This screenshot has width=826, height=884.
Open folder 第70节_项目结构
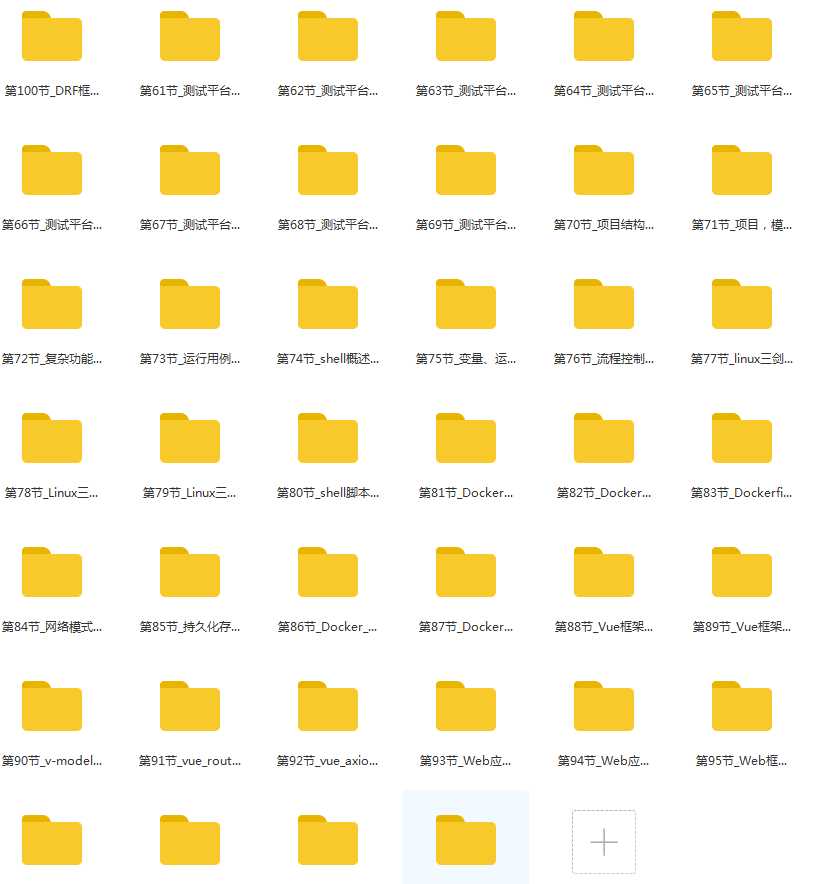[604, 171]
